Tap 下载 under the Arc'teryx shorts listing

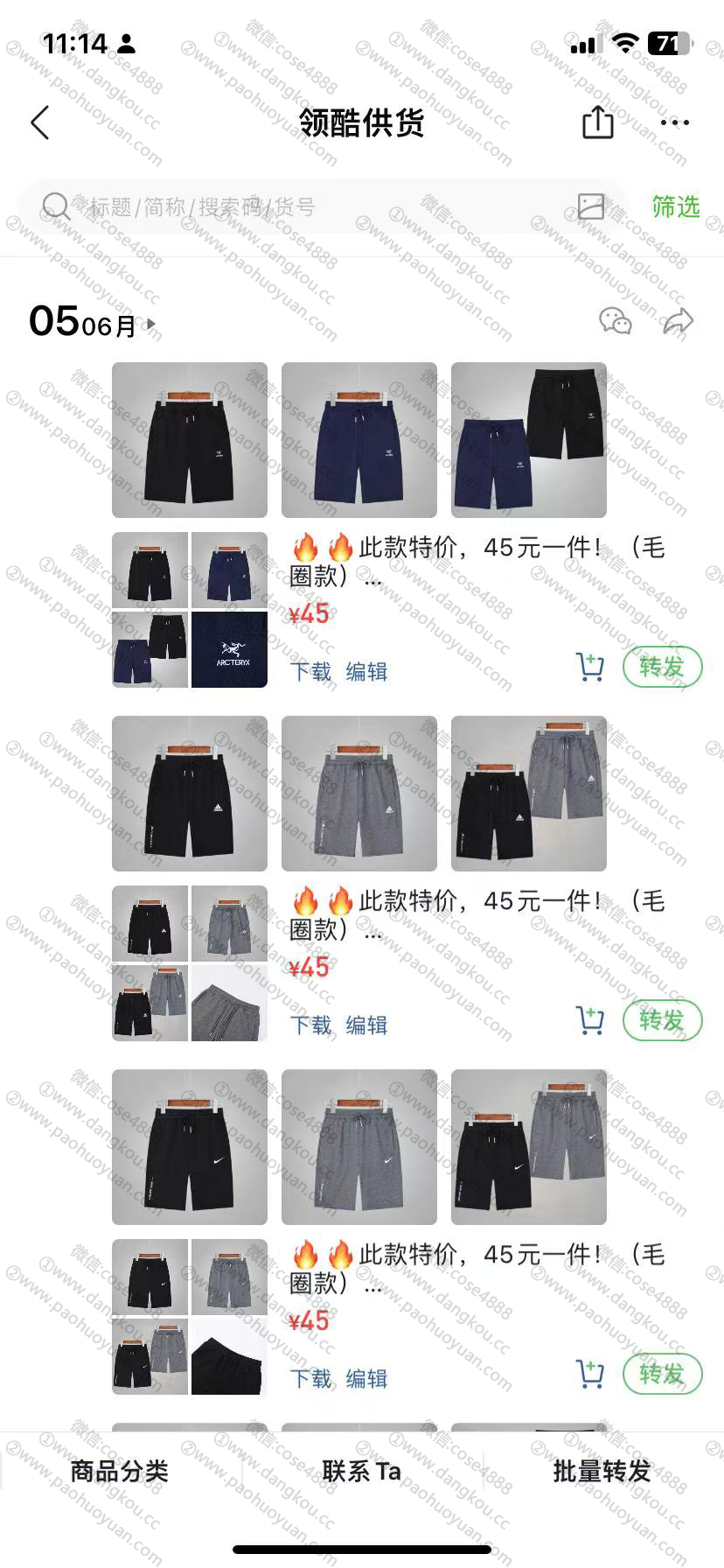point(310,671)
